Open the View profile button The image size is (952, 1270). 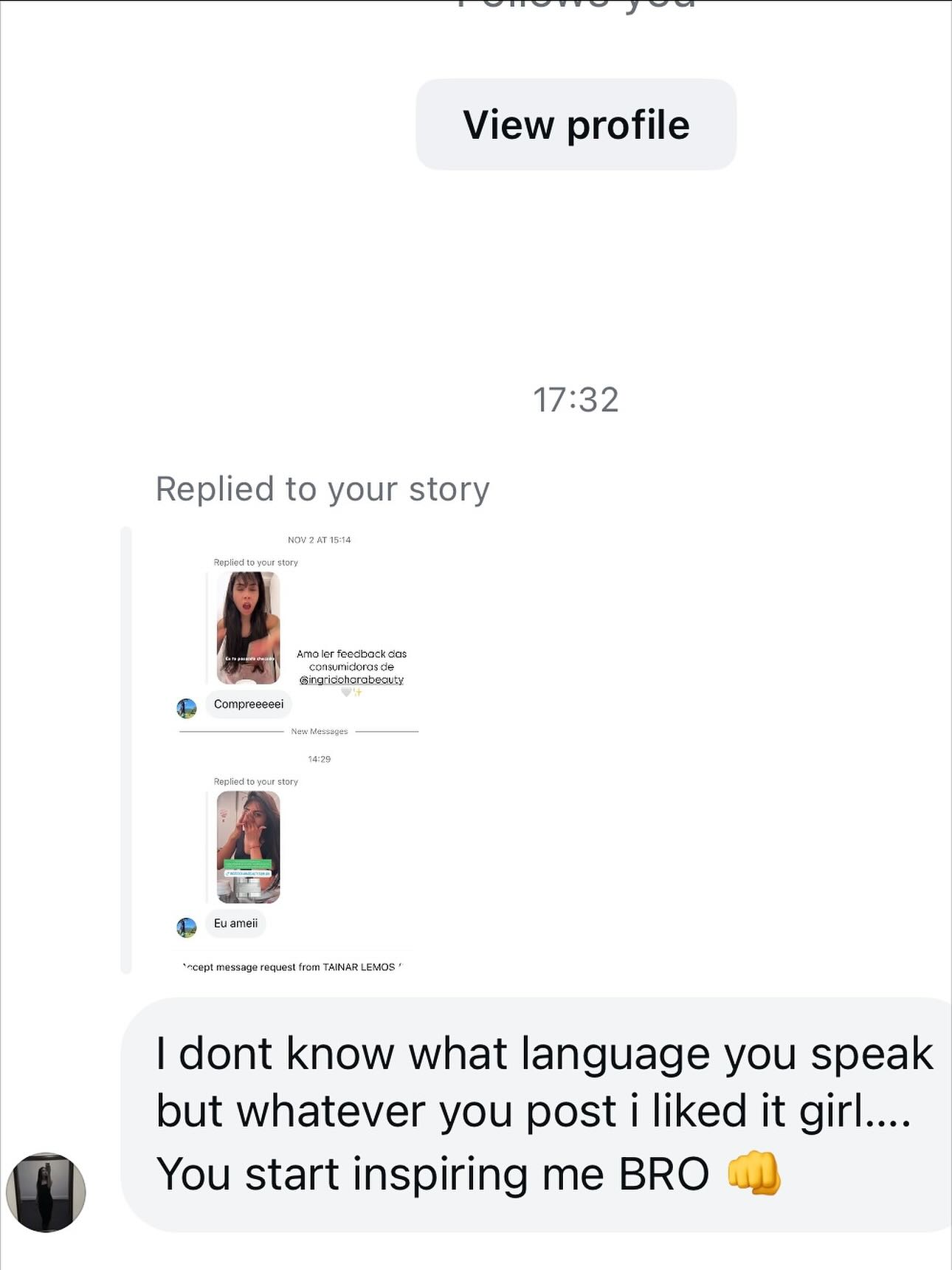[x=576, y=125]
